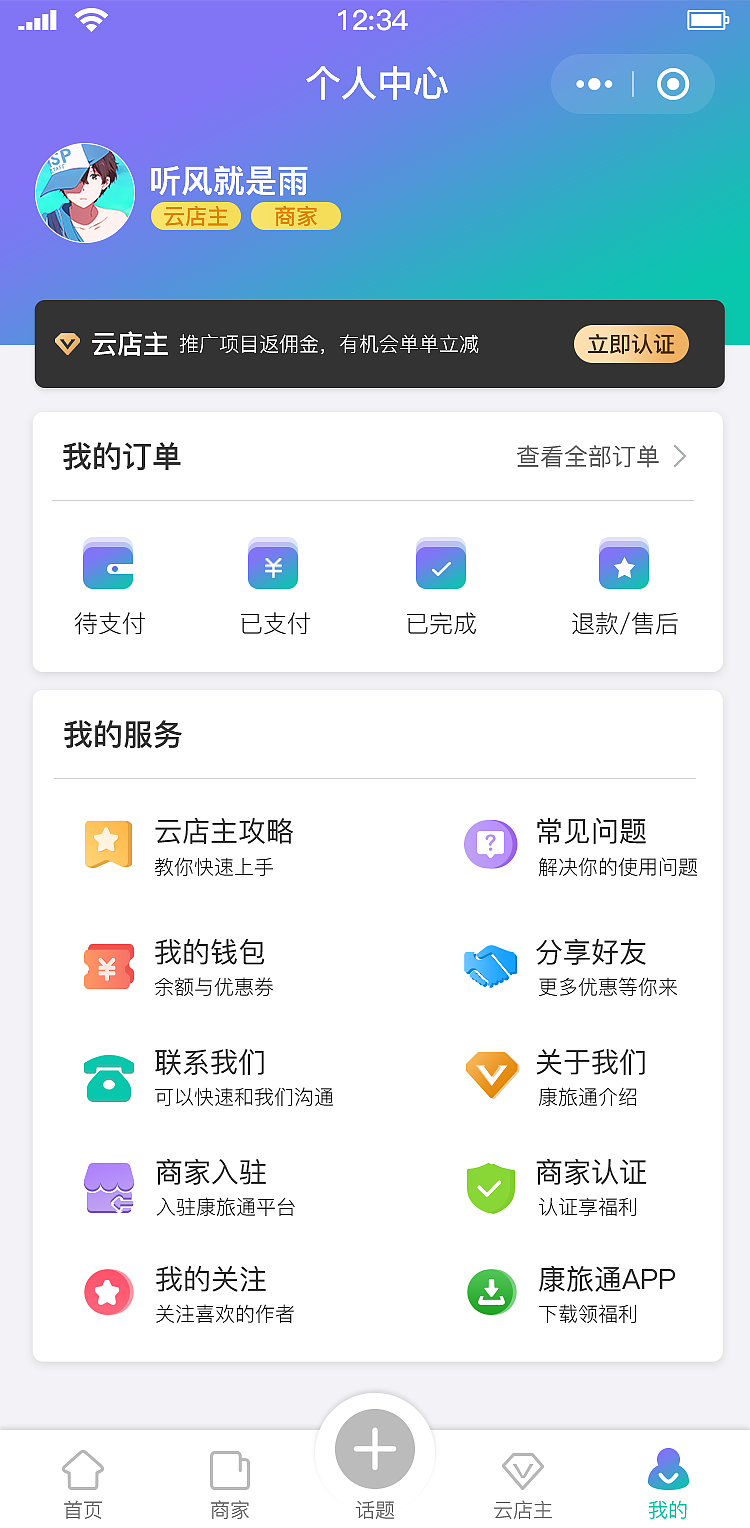Open the ••• more options menu
The height and width of the screenshot is (1528, 750).
(593, 84)
